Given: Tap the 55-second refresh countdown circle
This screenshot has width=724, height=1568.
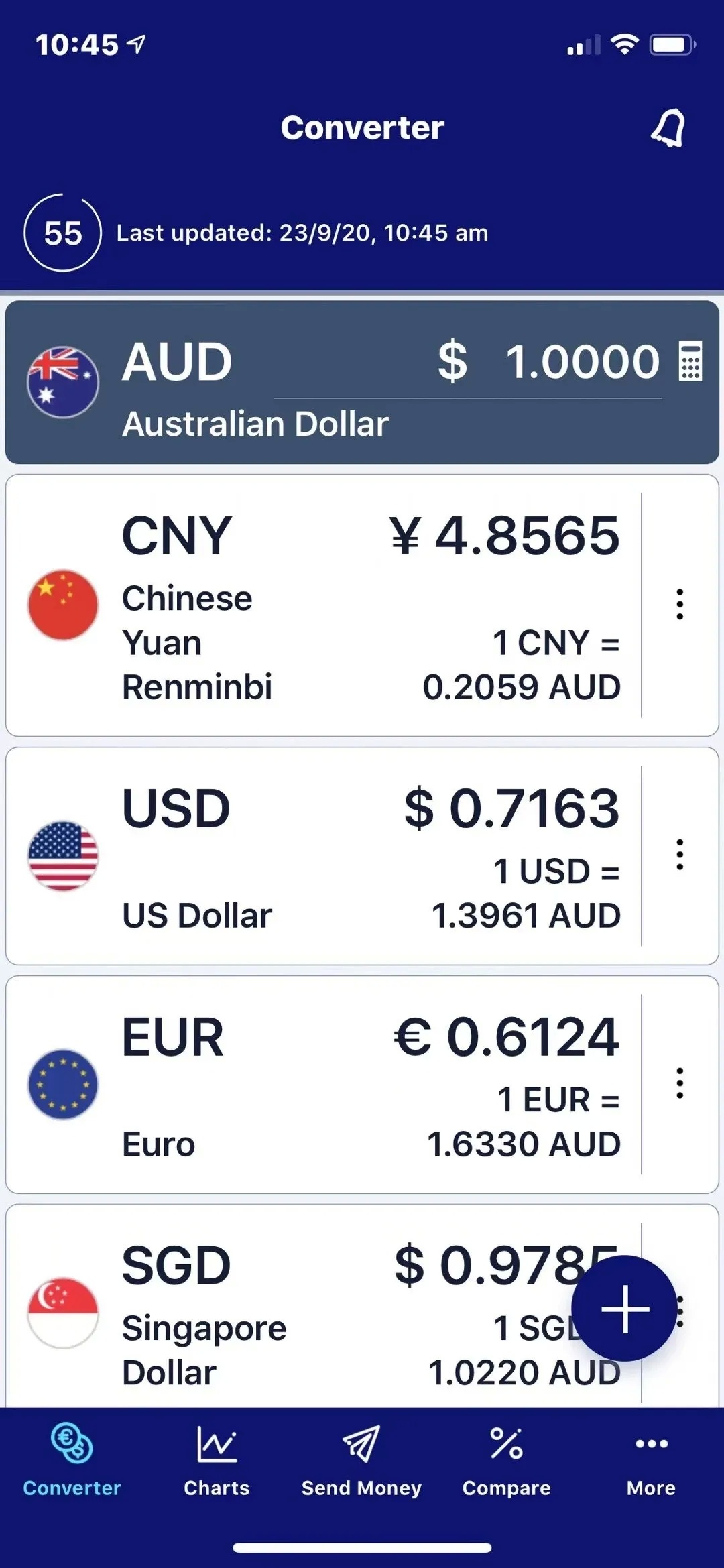Looking at the screenshot, I should click(63, 233).
